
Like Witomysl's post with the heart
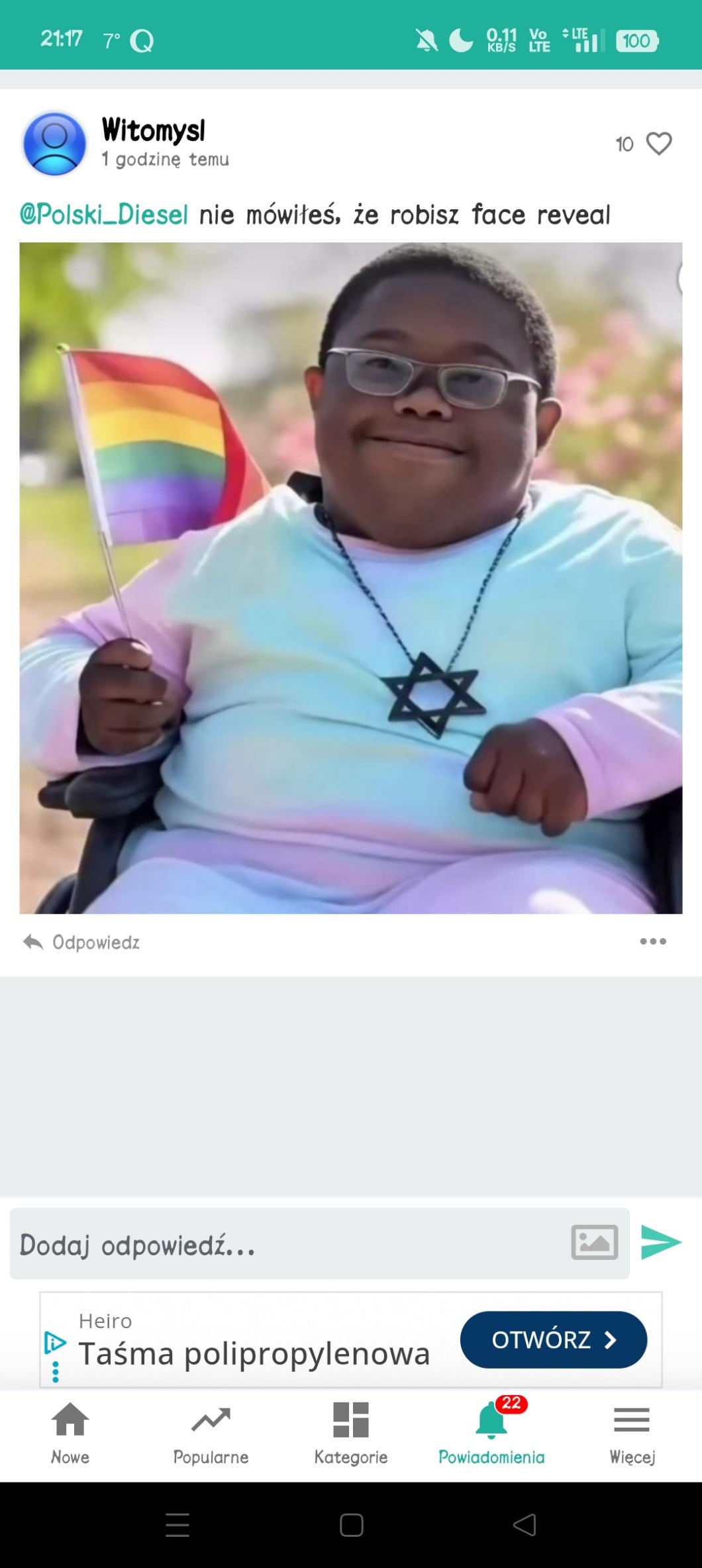tap(658, 144)
